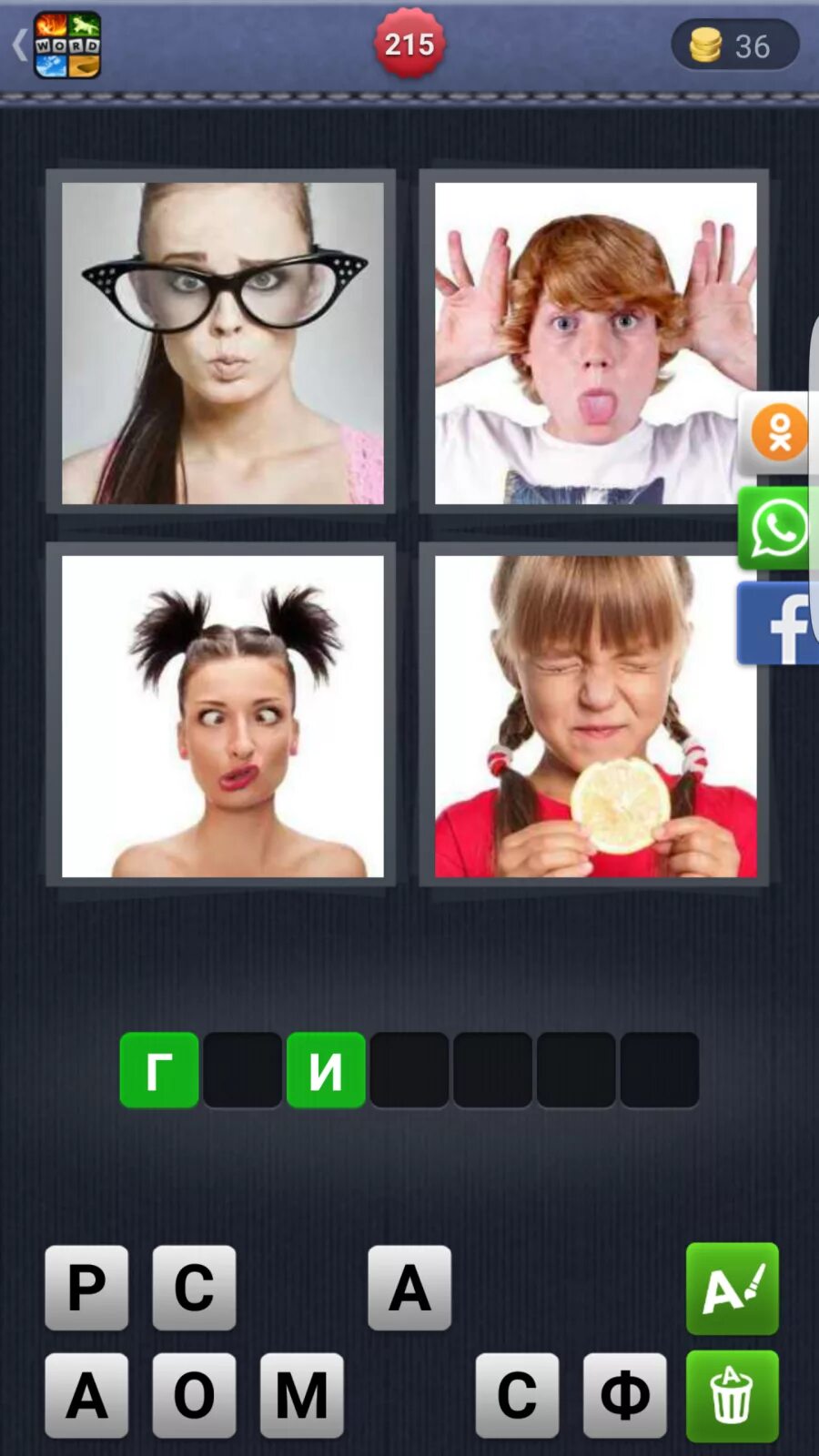The height and width of the screenshot is (1456, 819).
Task: Share via Odnoklassniki
Action: [777, 433]
